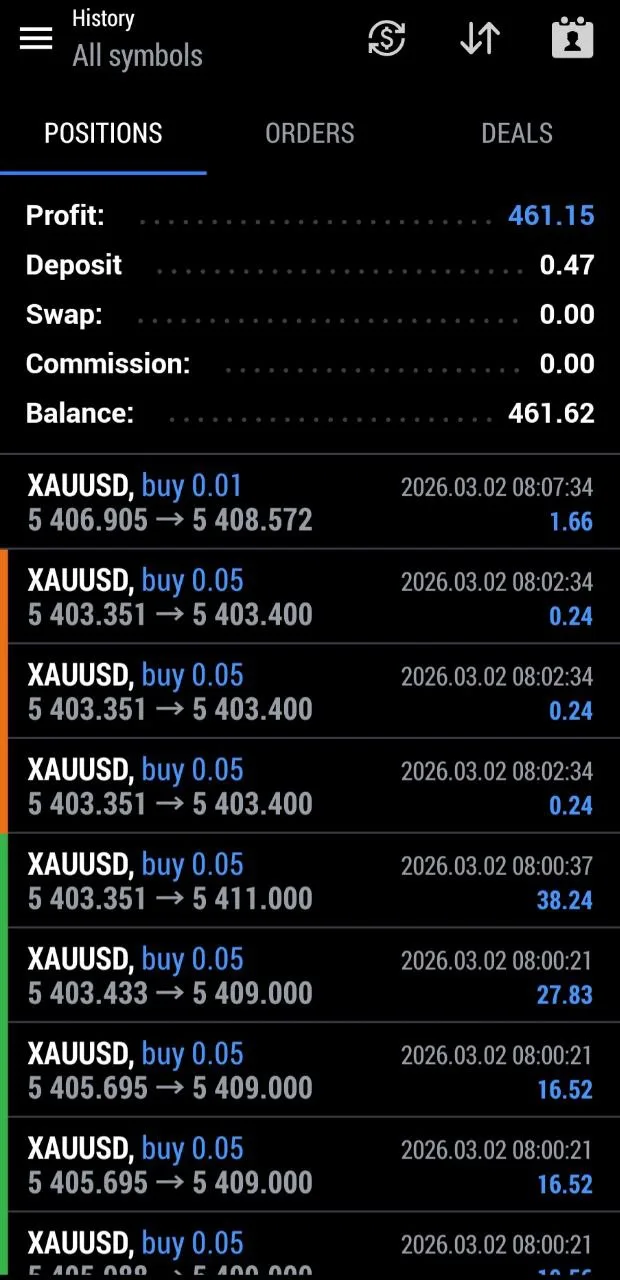This screenshot has width=620, height=1280.
Task: Switch to the Deals tab
Action: pyautogui.click(x=516, y=134)
